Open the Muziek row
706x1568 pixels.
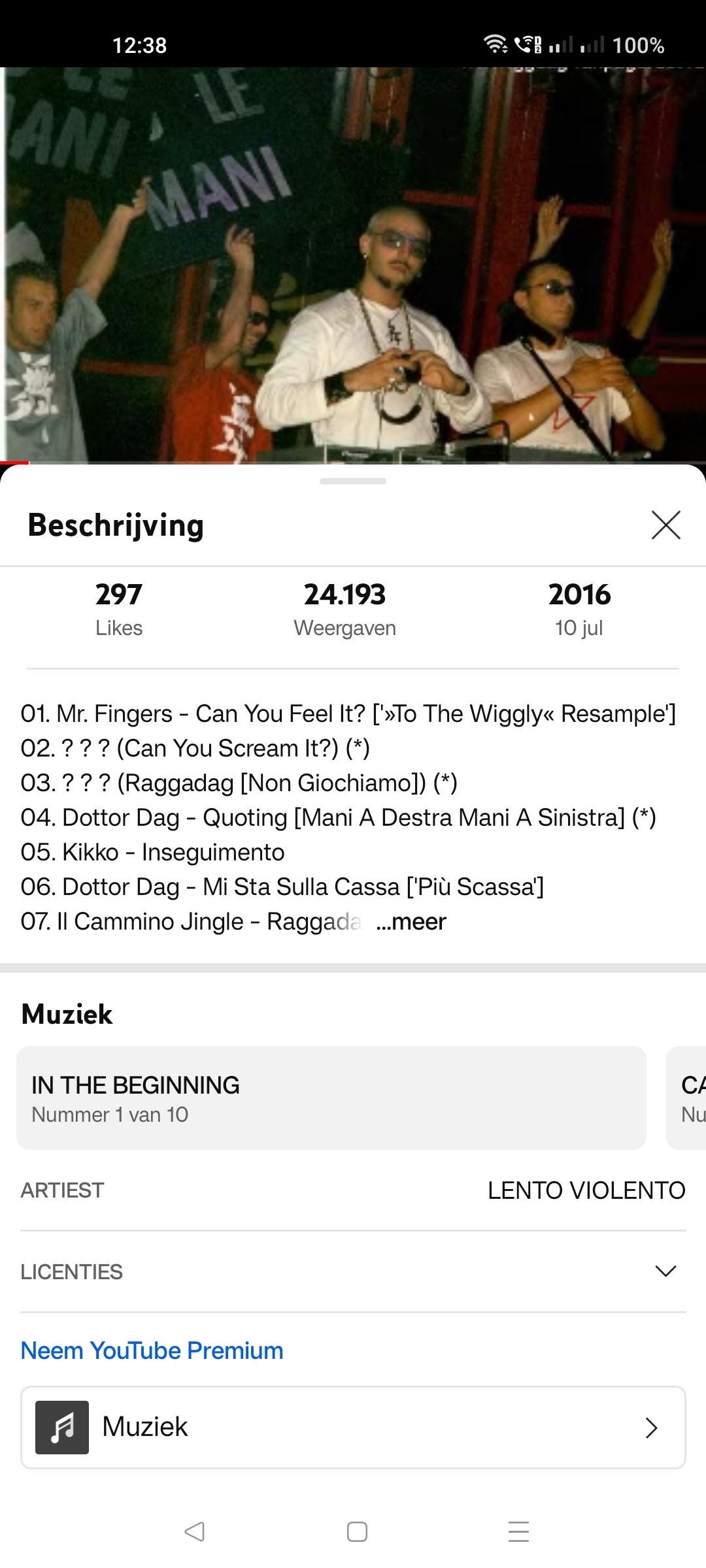[353, 1428]
